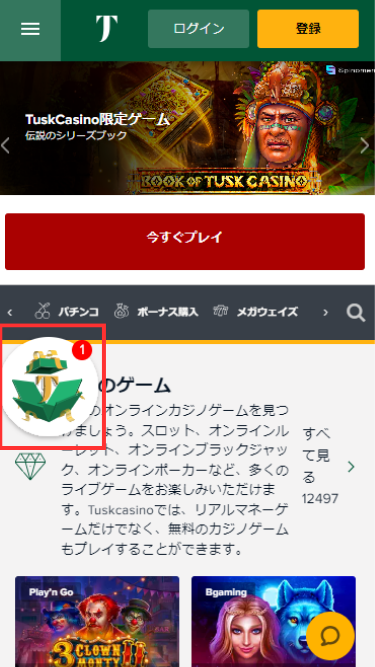Move category bar left with arrow
Viewport: 375px width, 667px height.
[10, 313]
